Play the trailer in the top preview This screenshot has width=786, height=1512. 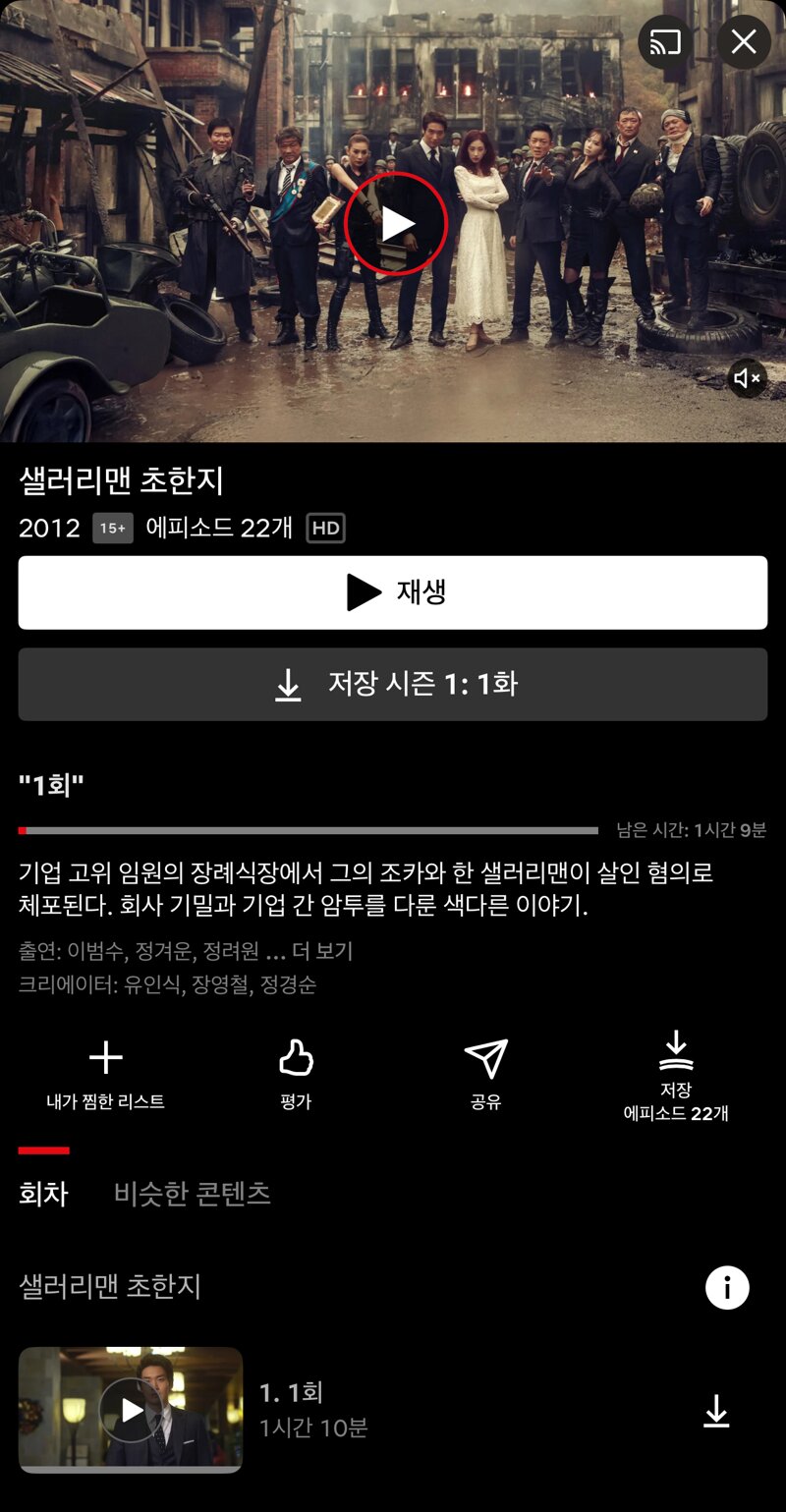pyautogui.click(x=396, y=224)
